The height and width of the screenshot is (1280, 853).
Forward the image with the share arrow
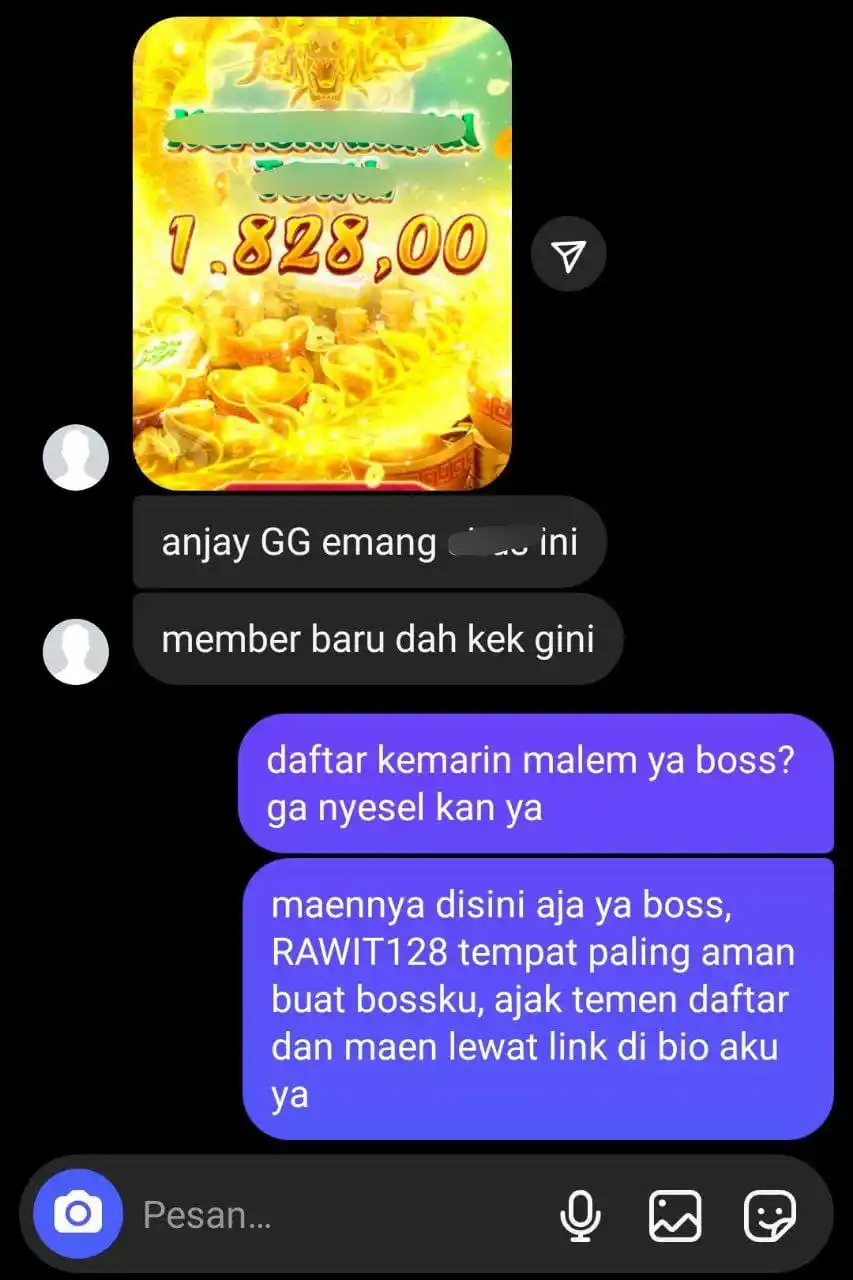point(568,257)
